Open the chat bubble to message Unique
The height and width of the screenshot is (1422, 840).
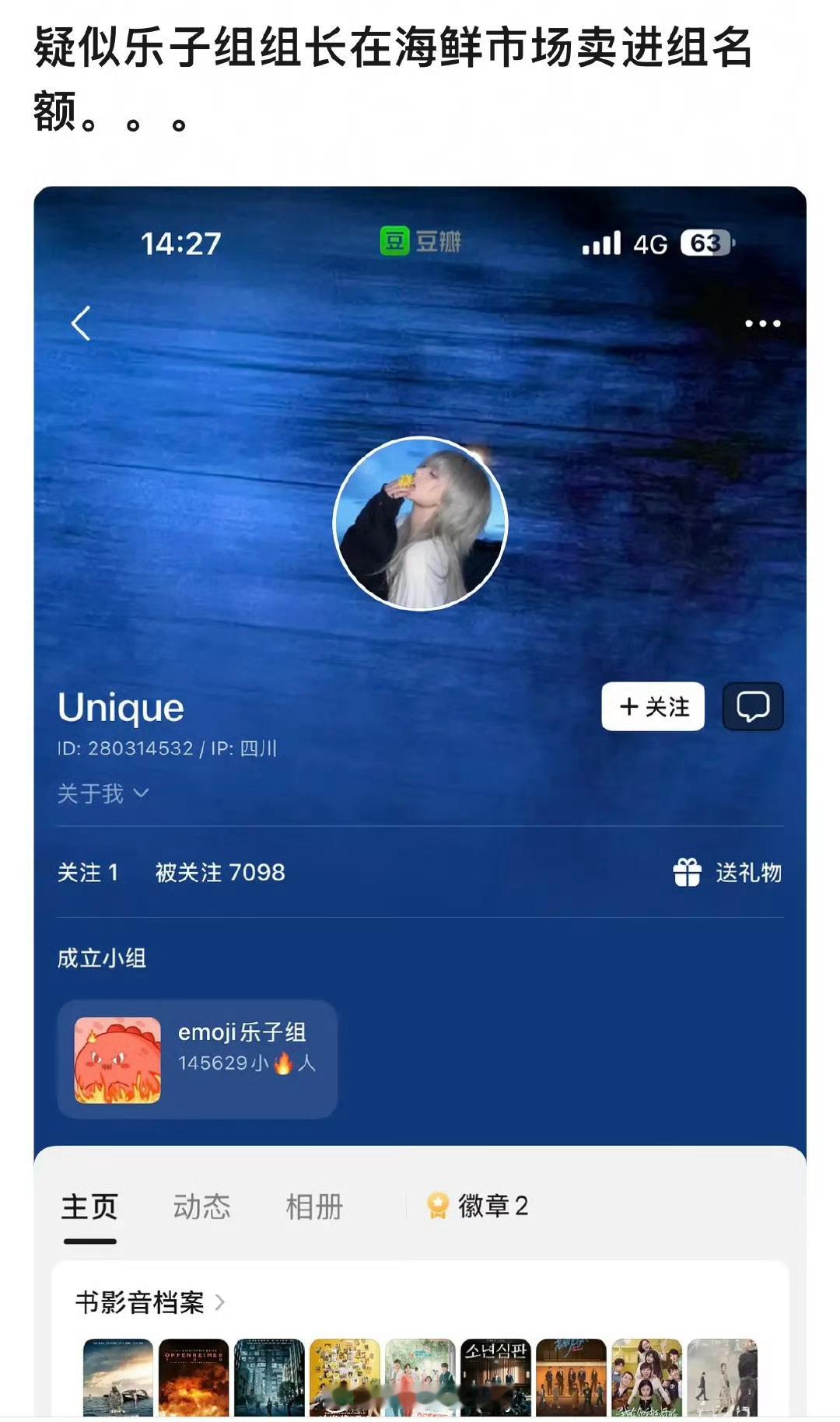(x=751, y=707)
